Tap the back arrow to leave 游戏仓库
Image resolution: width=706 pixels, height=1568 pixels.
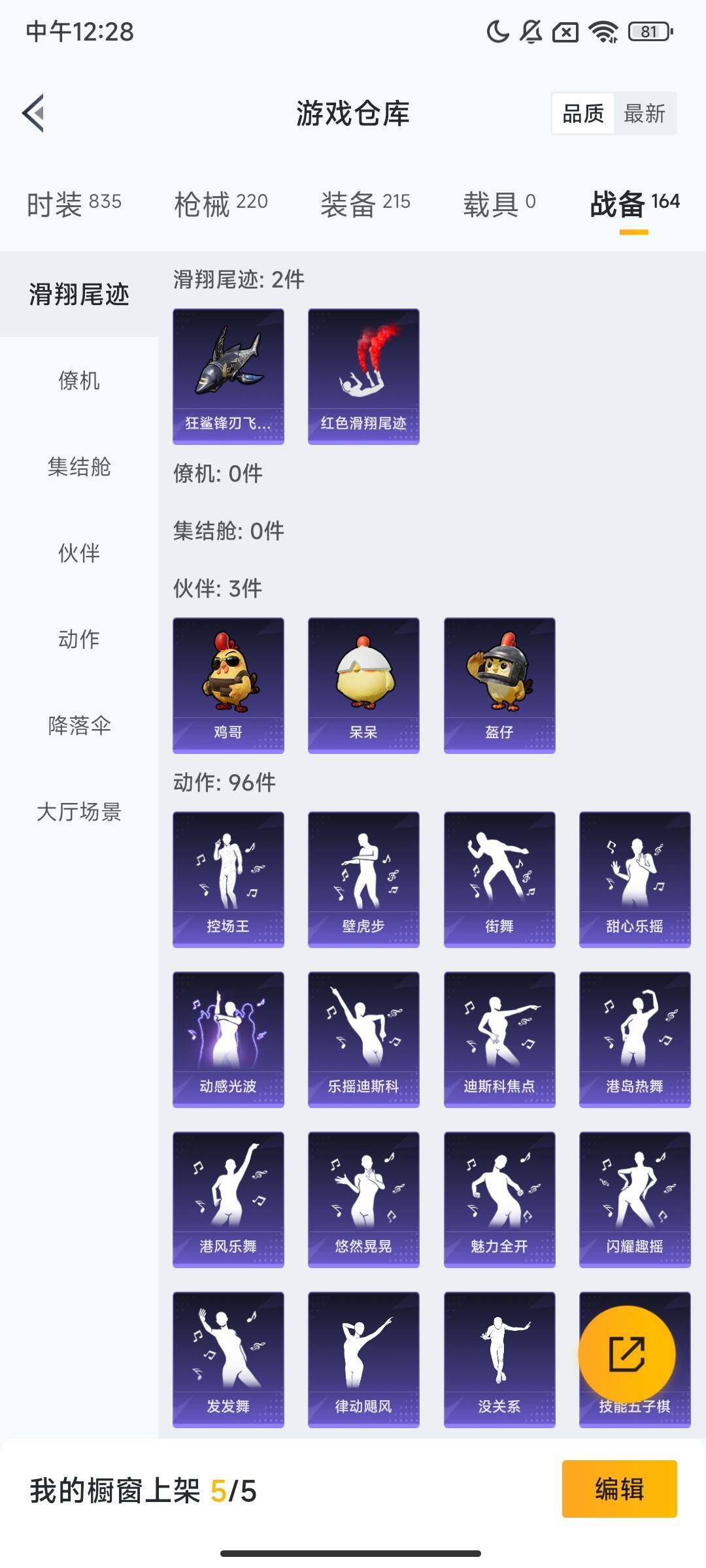[x=34, y=112]
